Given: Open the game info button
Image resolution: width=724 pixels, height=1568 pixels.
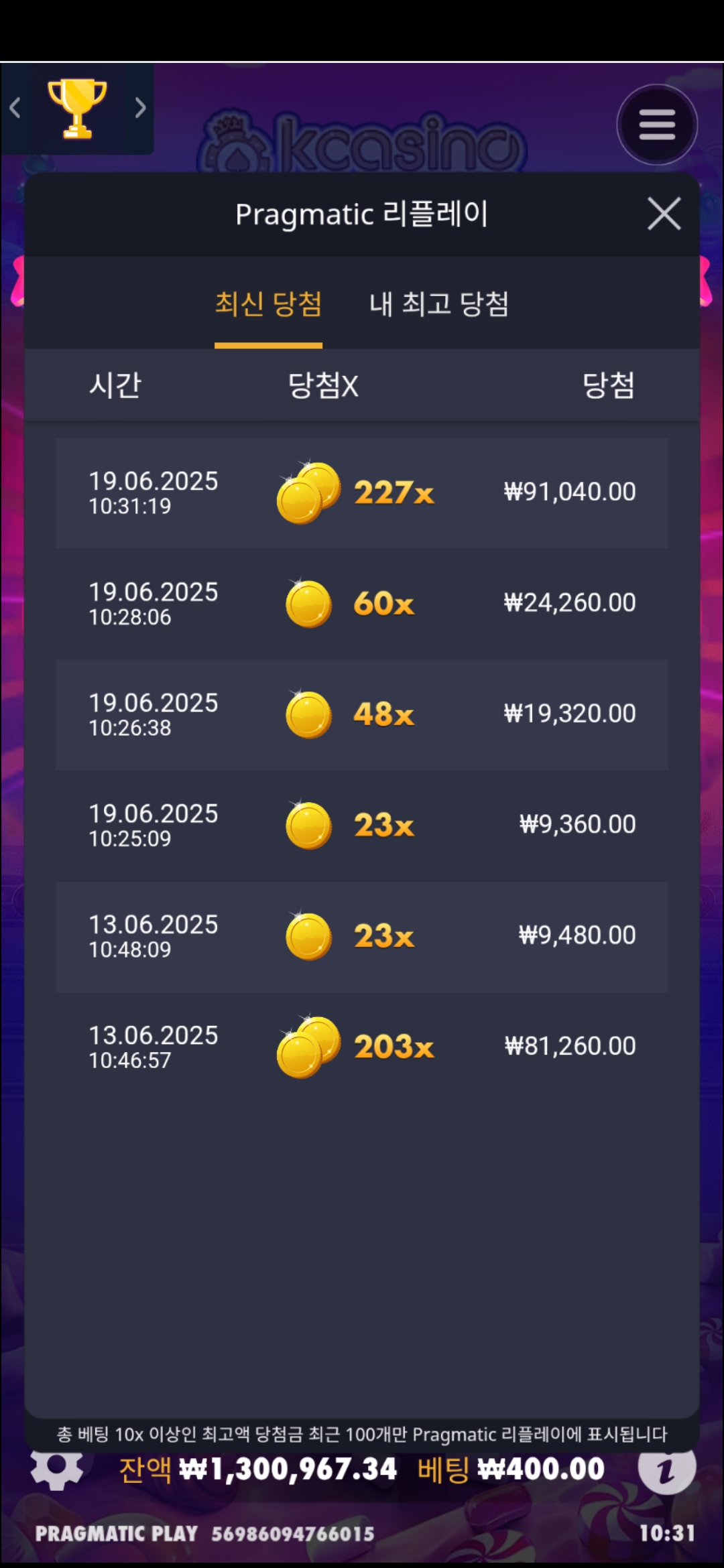Looking at the screenshot, I should point(666,1470).
